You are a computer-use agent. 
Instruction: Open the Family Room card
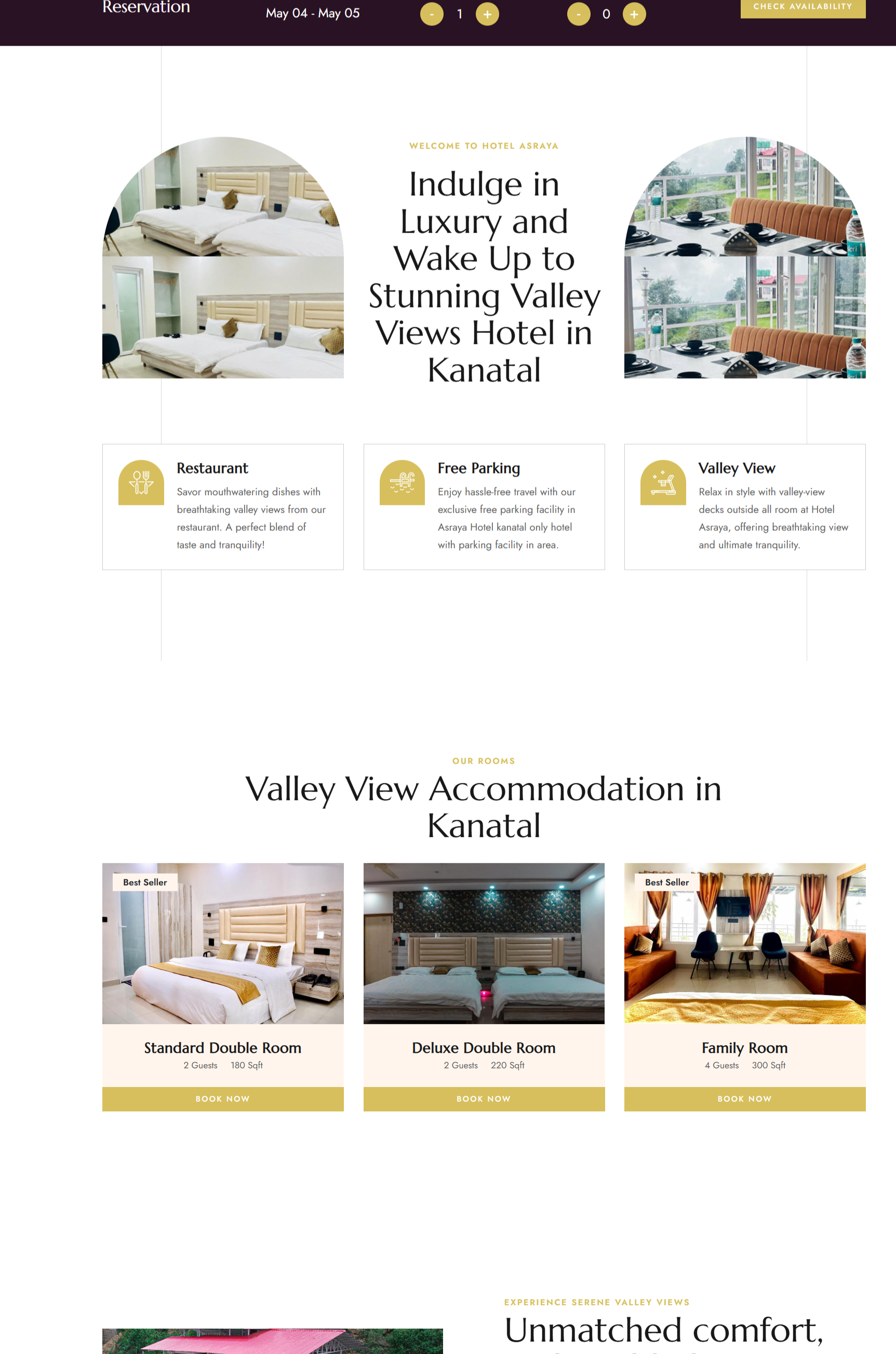[x=744, y=1047]
